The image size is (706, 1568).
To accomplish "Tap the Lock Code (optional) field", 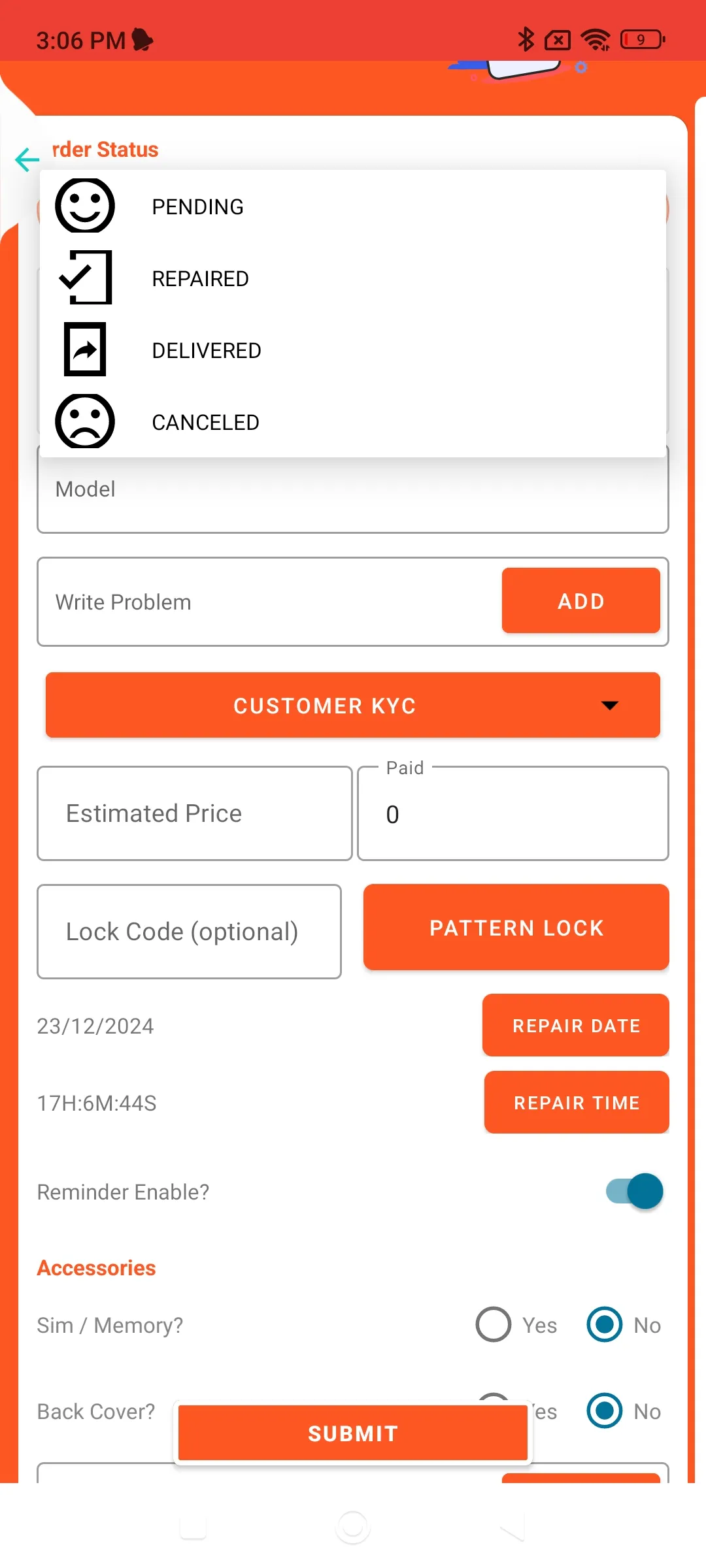I will point(189,932).
